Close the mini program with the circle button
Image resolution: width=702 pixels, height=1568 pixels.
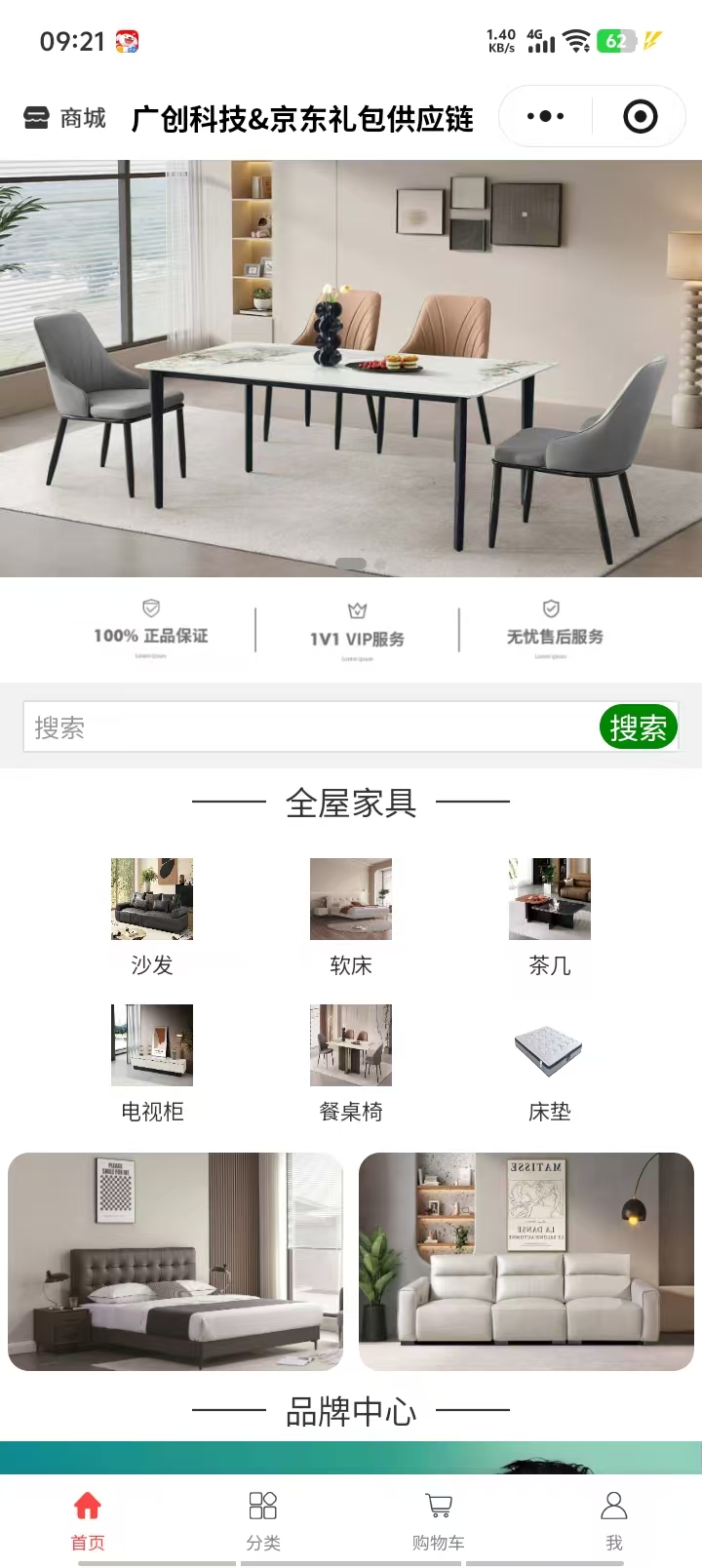click(640, 117)
